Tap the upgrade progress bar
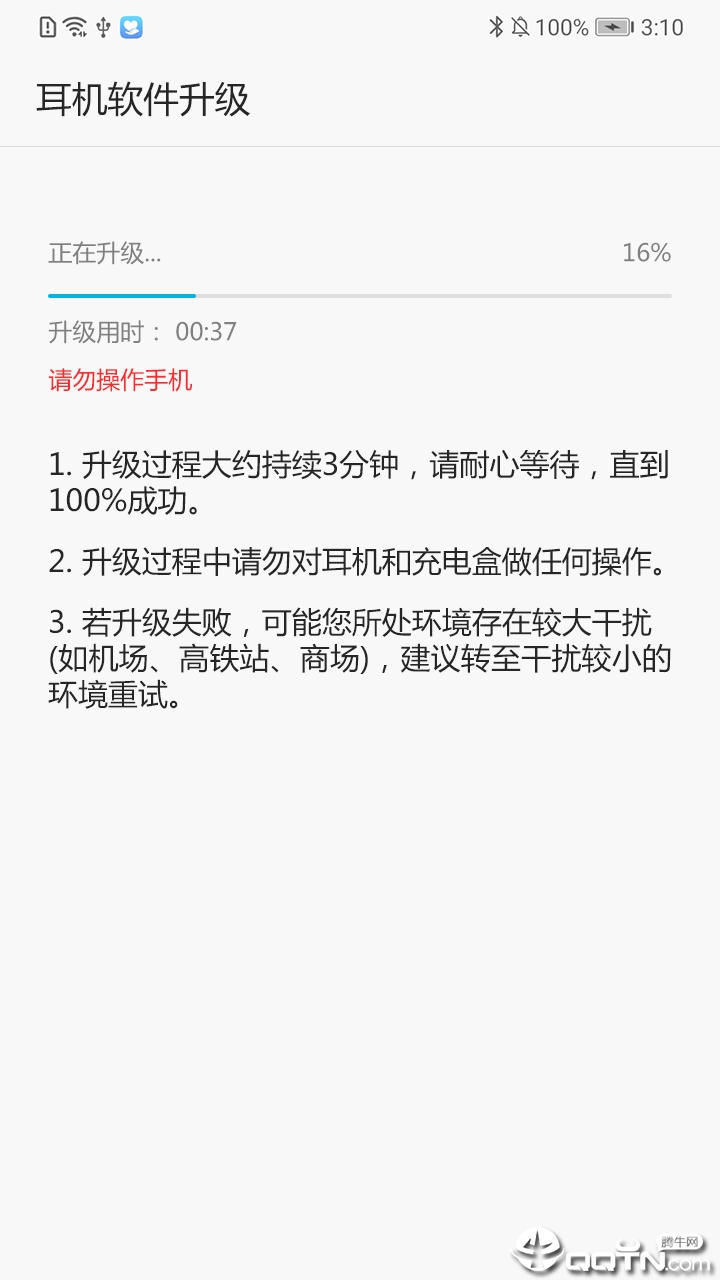Screen dimensions: 720x1280 (x=360, y=295)
